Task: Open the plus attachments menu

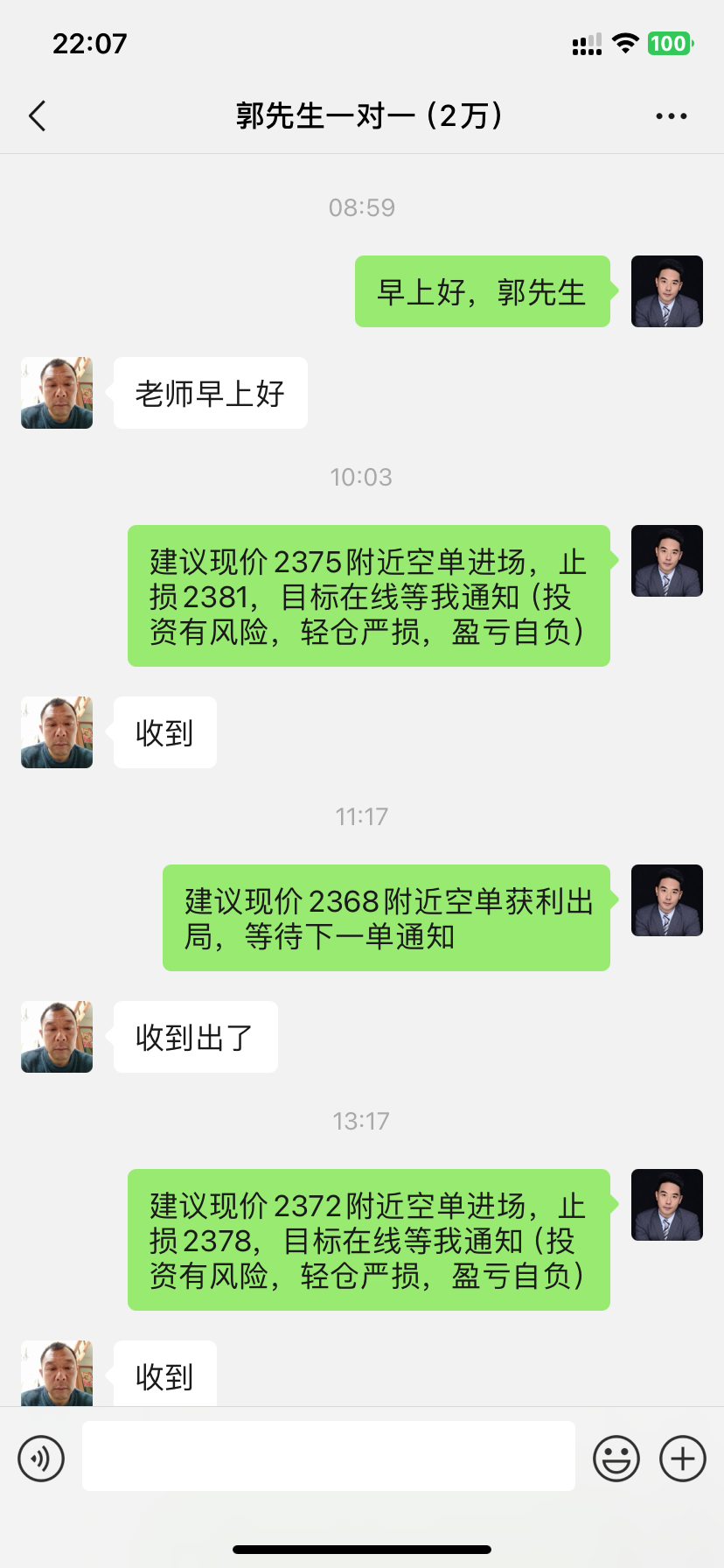Action: [682, 1459]
